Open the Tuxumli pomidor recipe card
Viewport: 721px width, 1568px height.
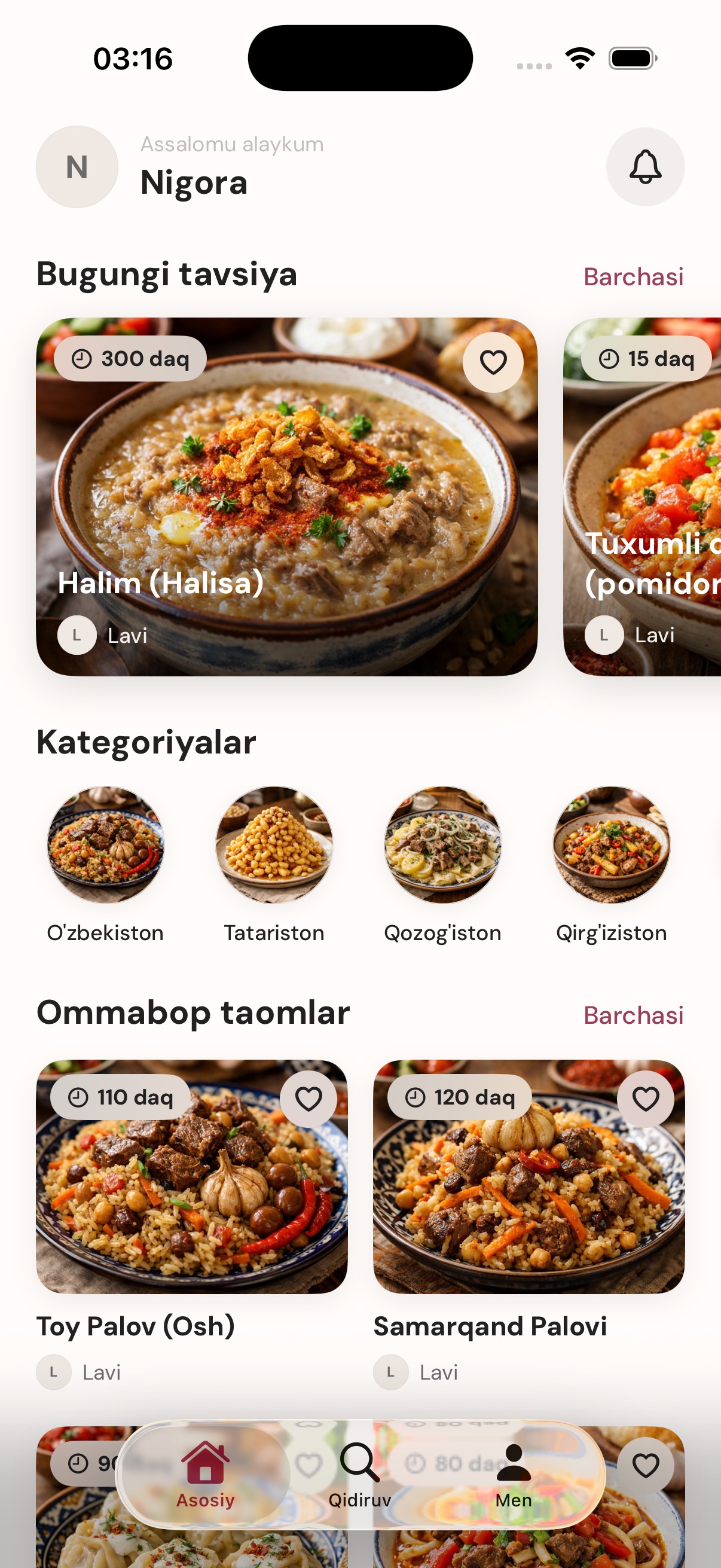pyautogui.click(x=642, y=497)
